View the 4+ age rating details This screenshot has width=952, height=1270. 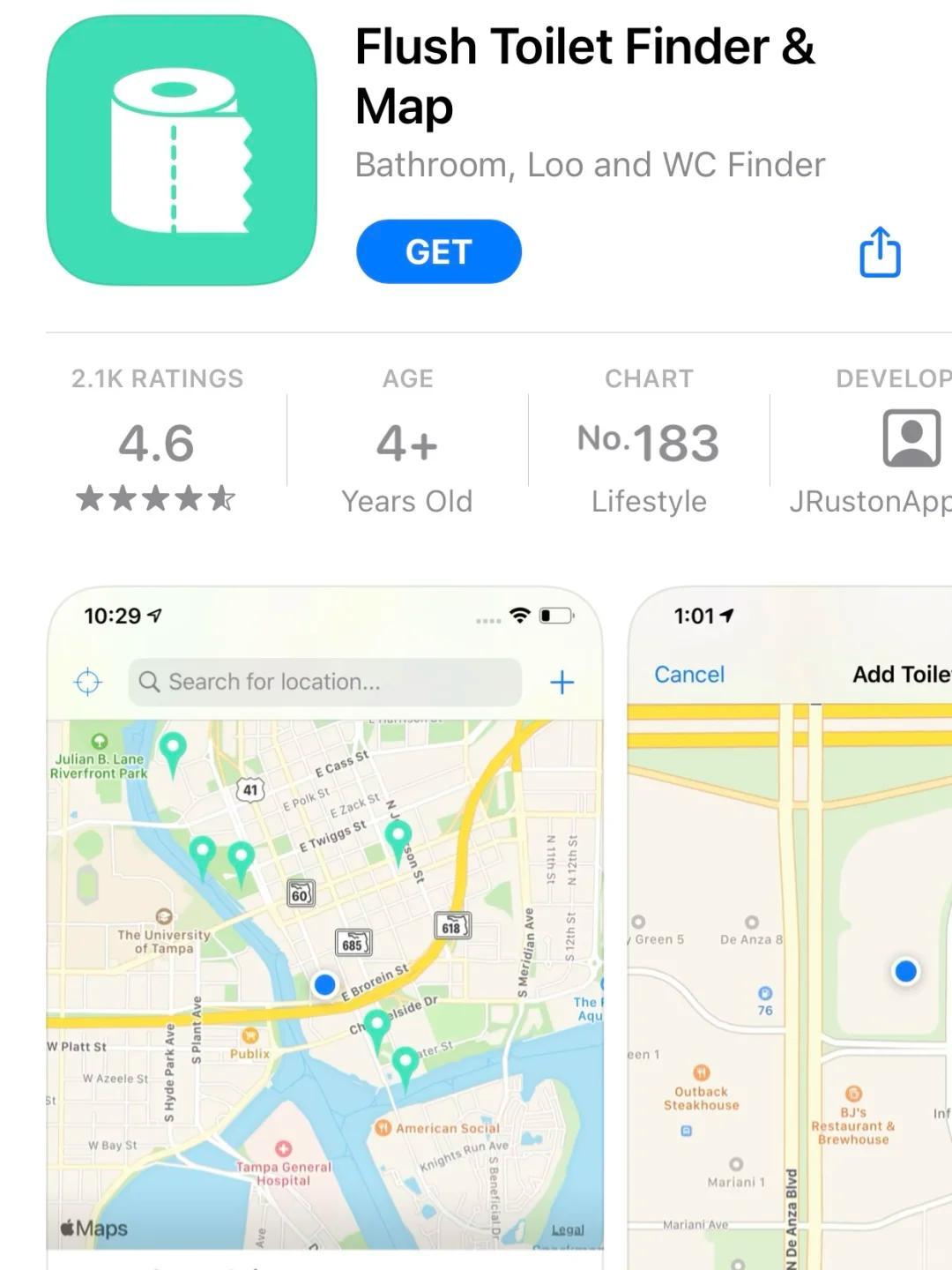407,442
